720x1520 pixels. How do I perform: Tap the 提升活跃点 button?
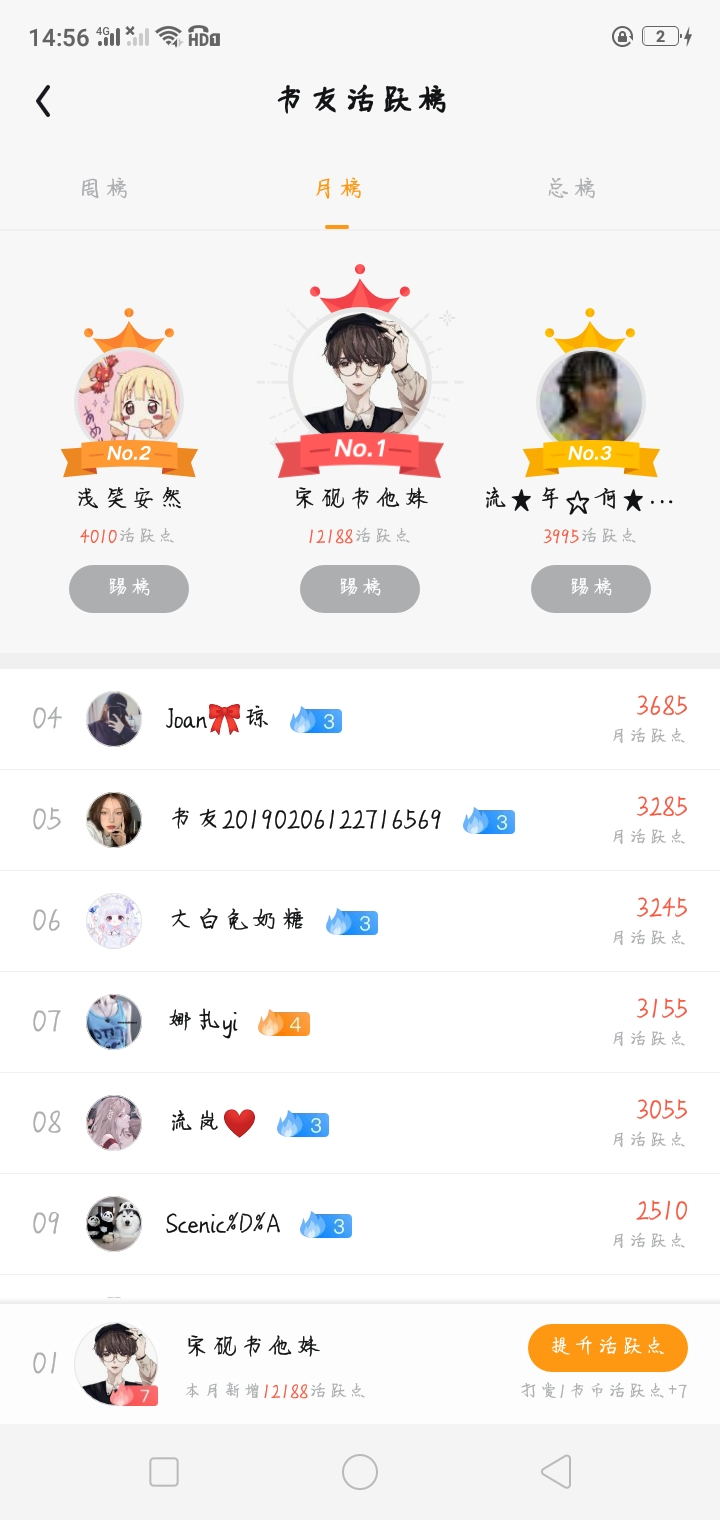click(x=608, y=1347)
